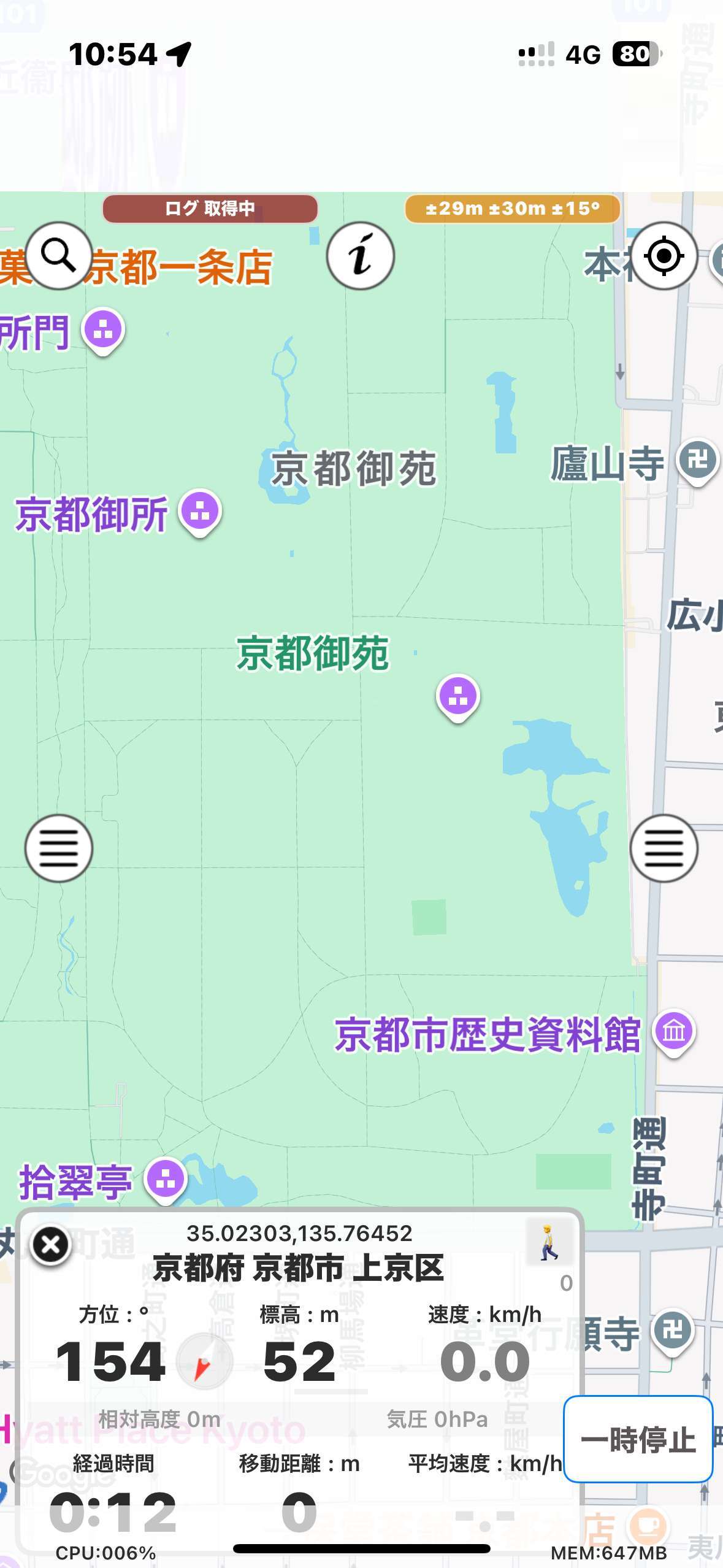The width and height of the screenshot is (723, 1568).
Task: Select the 拾翠亭 map pin
Action: coord(166,1178)
